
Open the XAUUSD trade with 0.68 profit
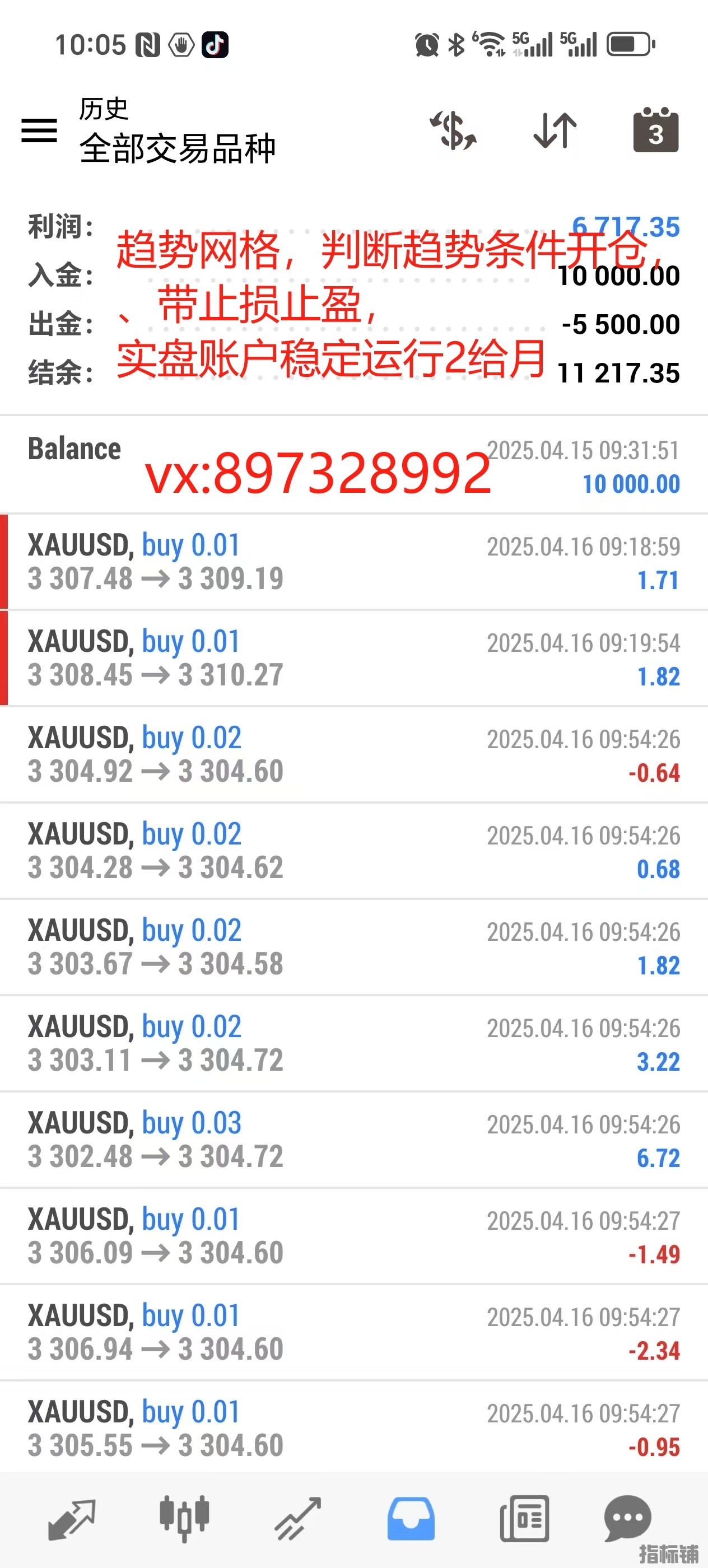[353, 850]
